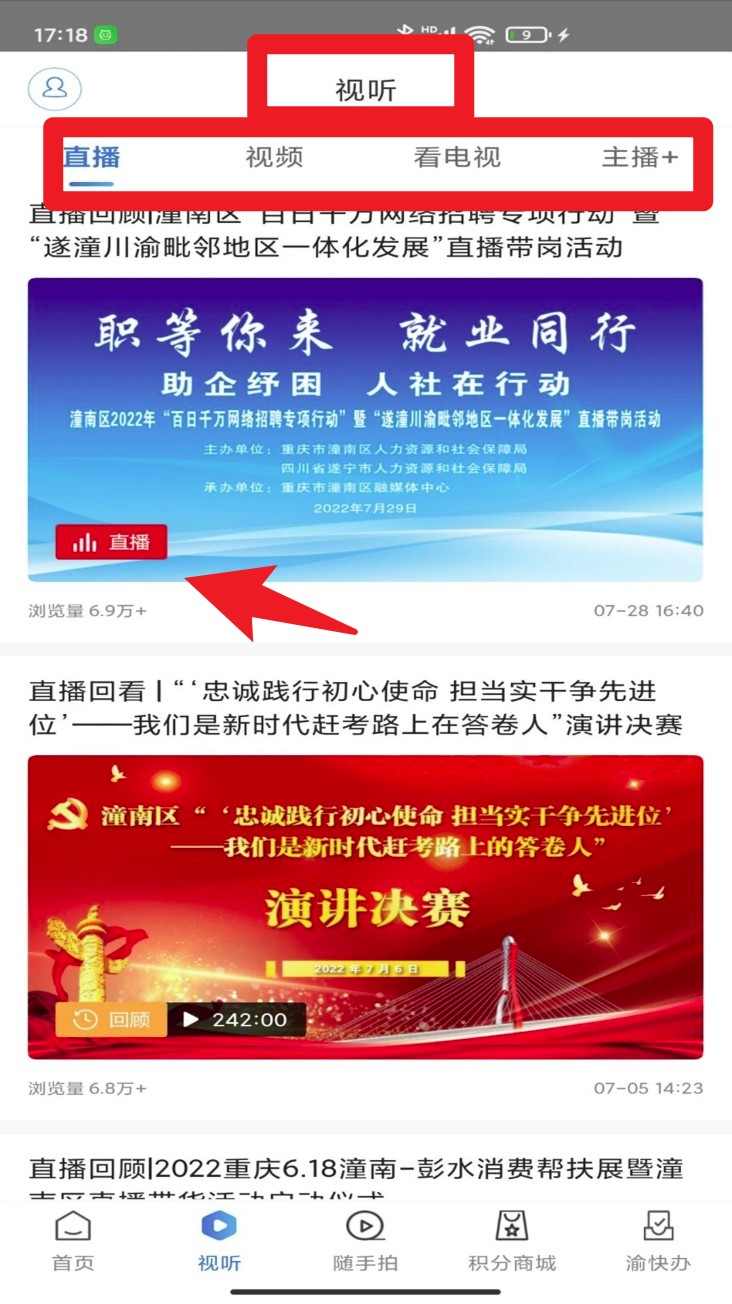This screenshot has height=1304, width=732.
Task: Open the 演讲决赛 replay video card
Action: [x=365, y=907]
